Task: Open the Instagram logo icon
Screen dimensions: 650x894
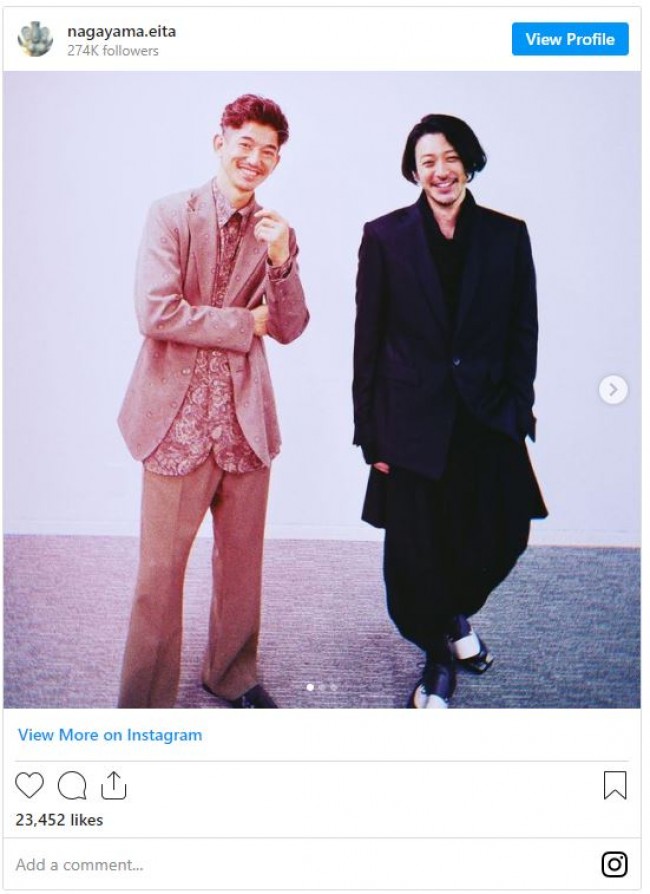Action: tap(614, 864)
